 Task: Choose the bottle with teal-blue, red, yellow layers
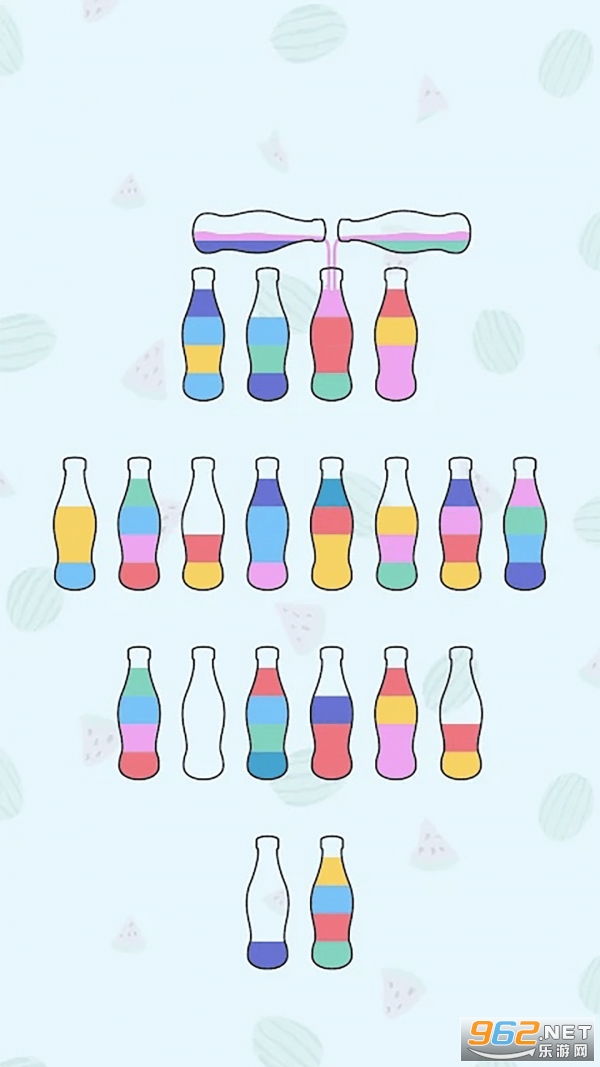332,524
